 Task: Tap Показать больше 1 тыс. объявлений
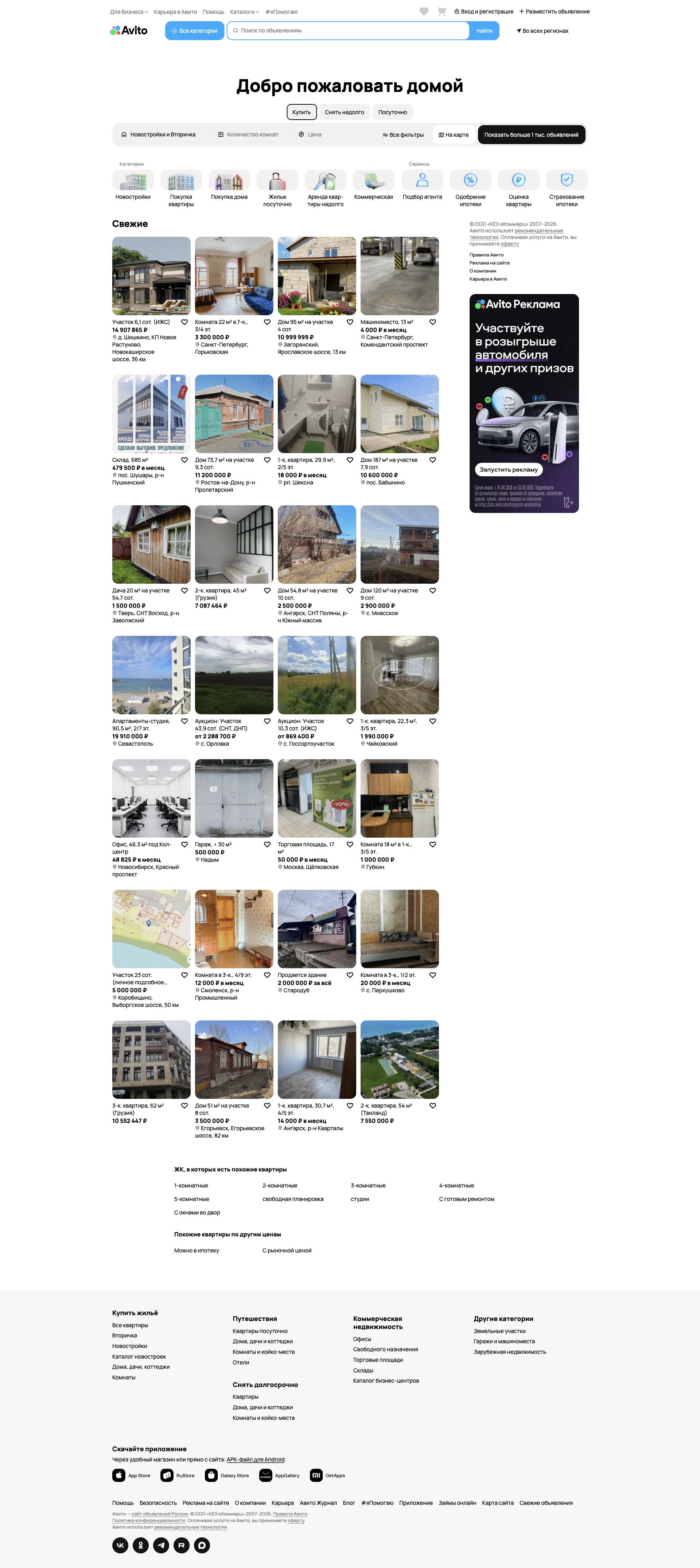coord(531,135)
